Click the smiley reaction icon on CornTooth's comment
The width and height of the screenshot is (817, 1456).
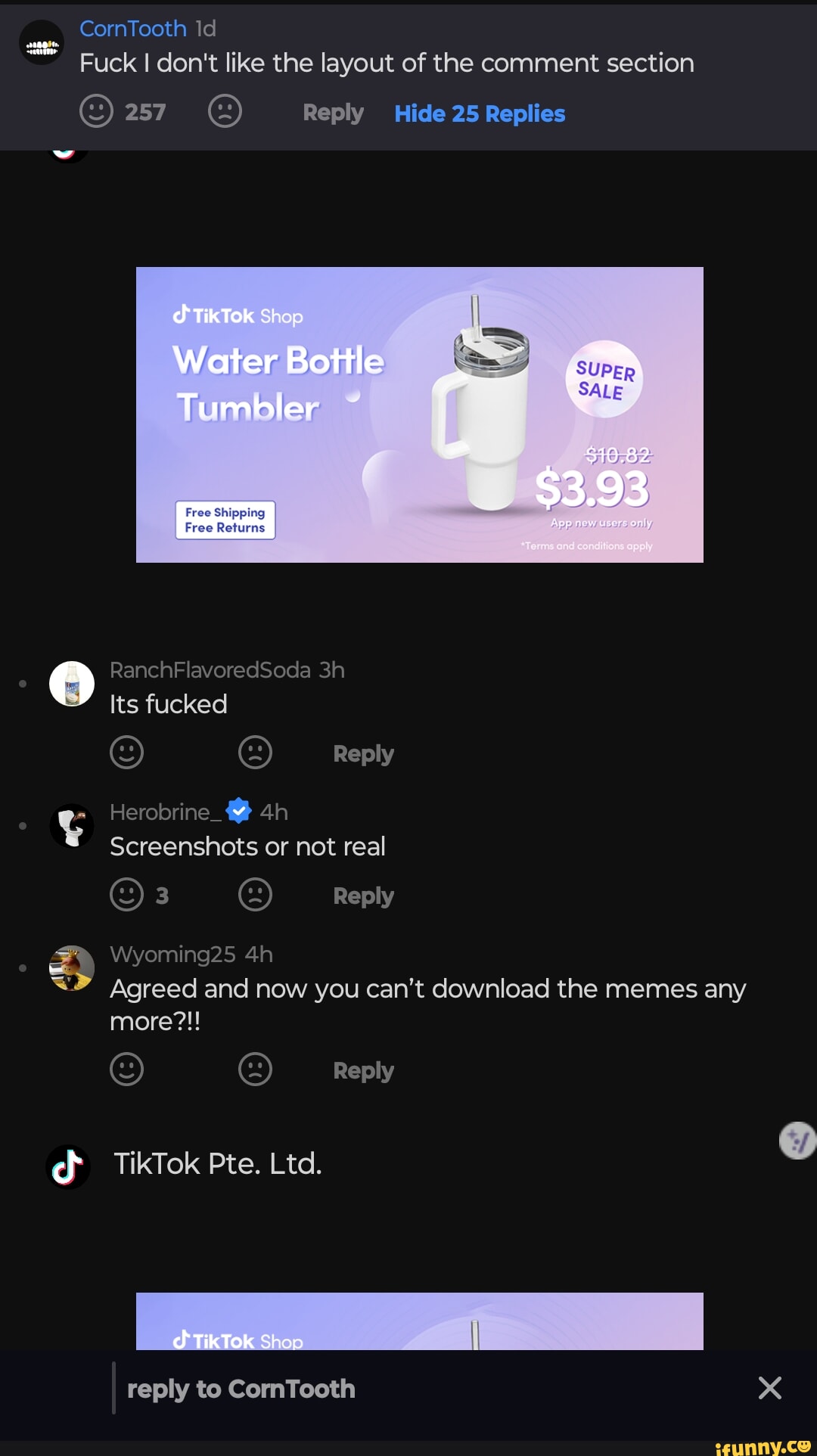(x=97, y=111)
